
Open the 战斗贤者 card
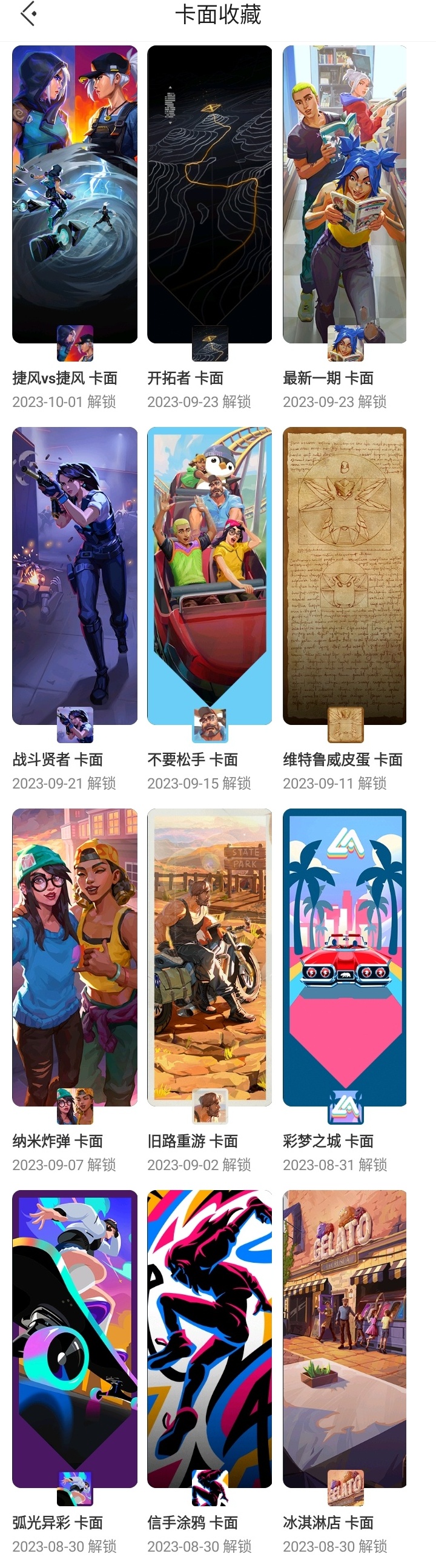[75, 576]
